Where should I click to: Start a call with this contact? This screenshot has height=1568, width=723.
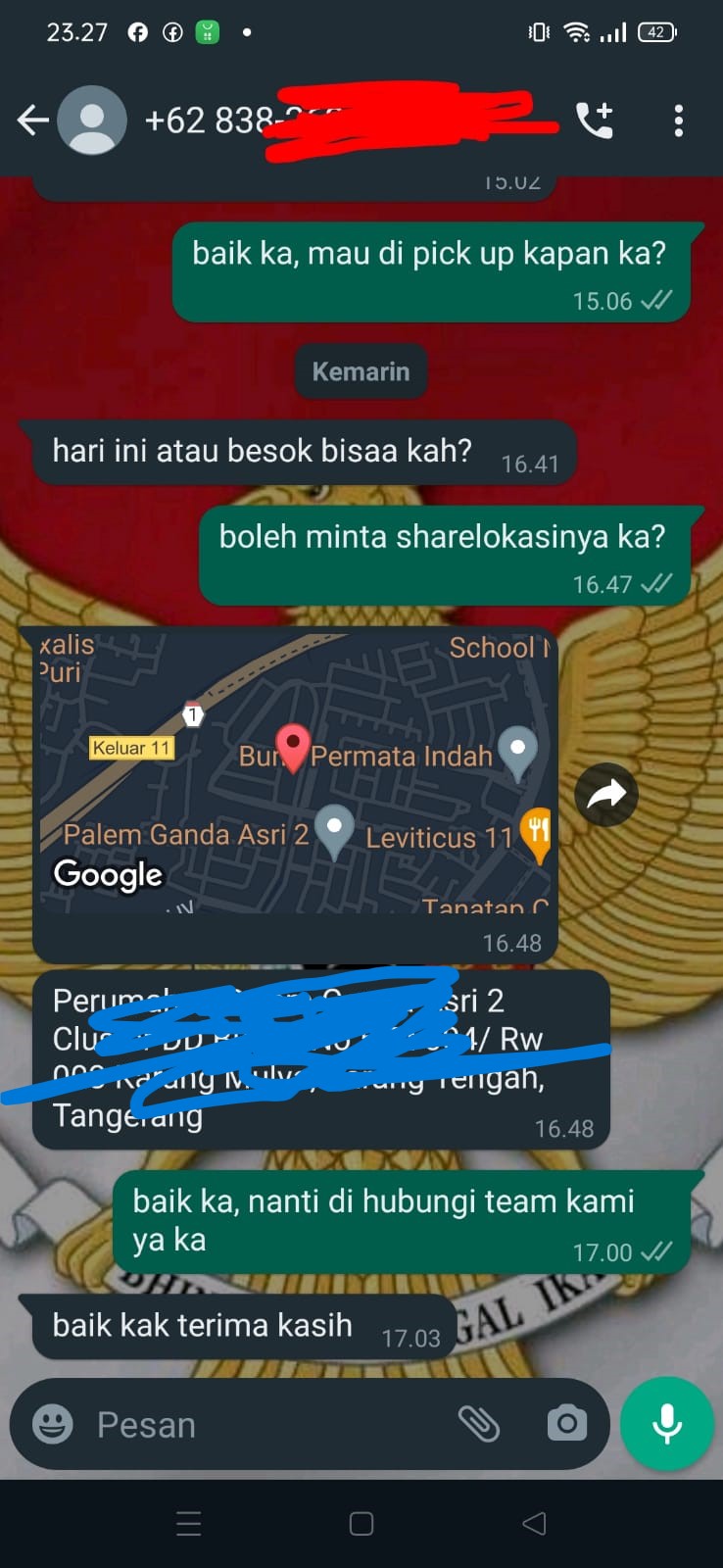[x=595, y=120]
